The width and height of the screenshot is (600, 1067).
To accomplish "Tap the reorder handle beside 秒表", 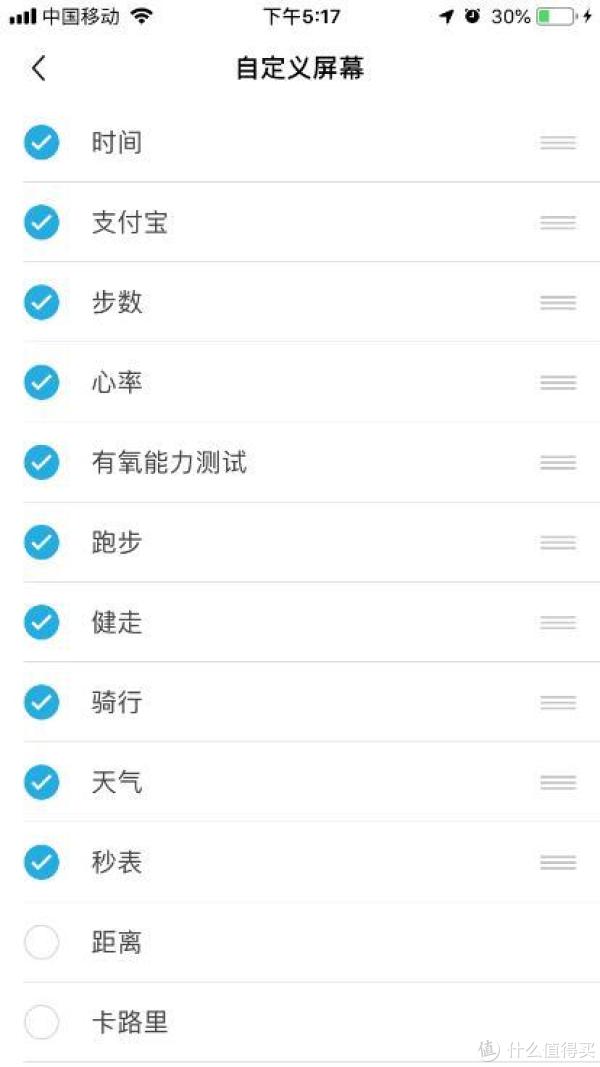I will (x=558, y=862).
